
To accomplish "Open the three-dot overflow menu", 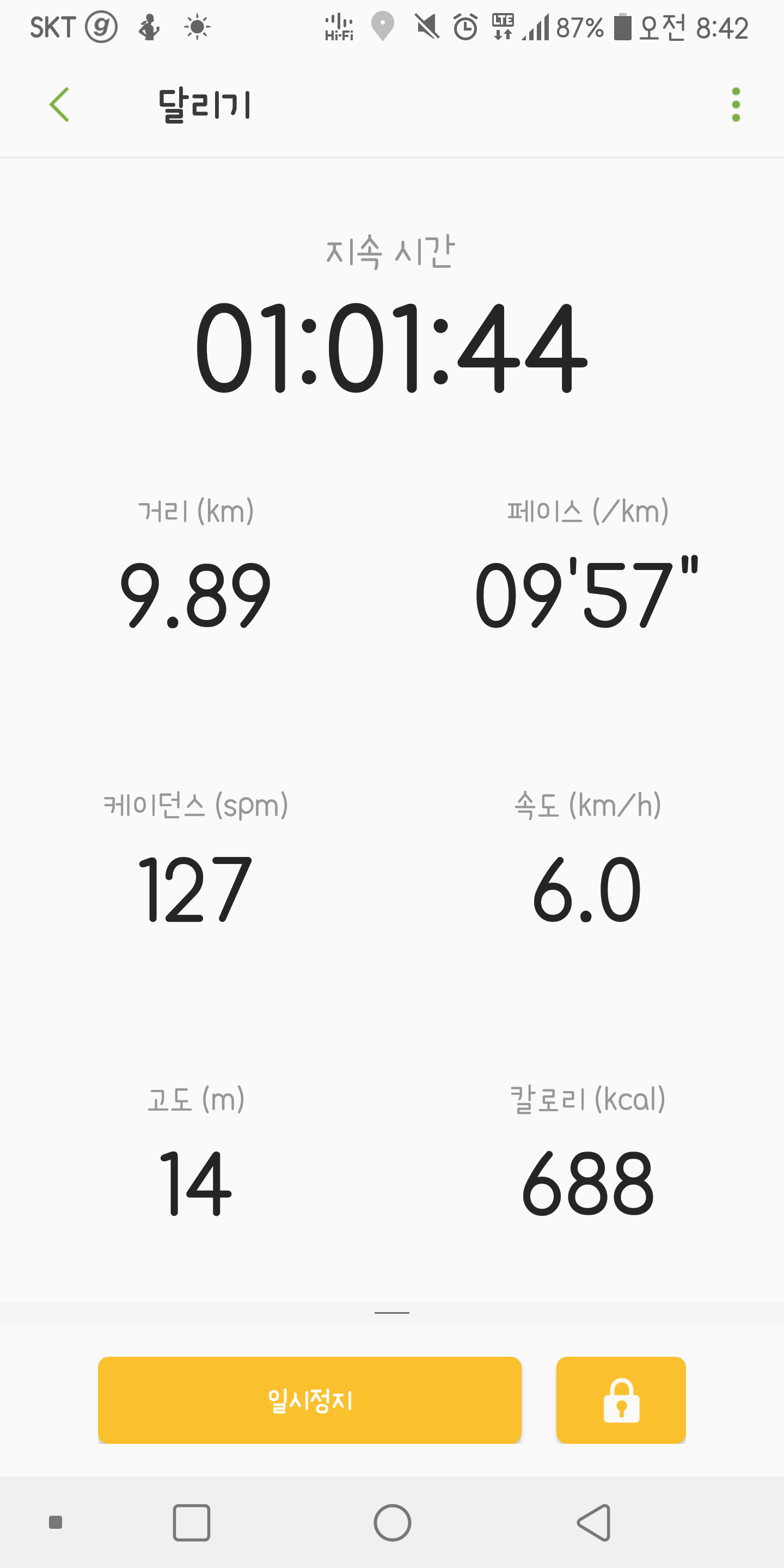I will click(x=736, y=105).
